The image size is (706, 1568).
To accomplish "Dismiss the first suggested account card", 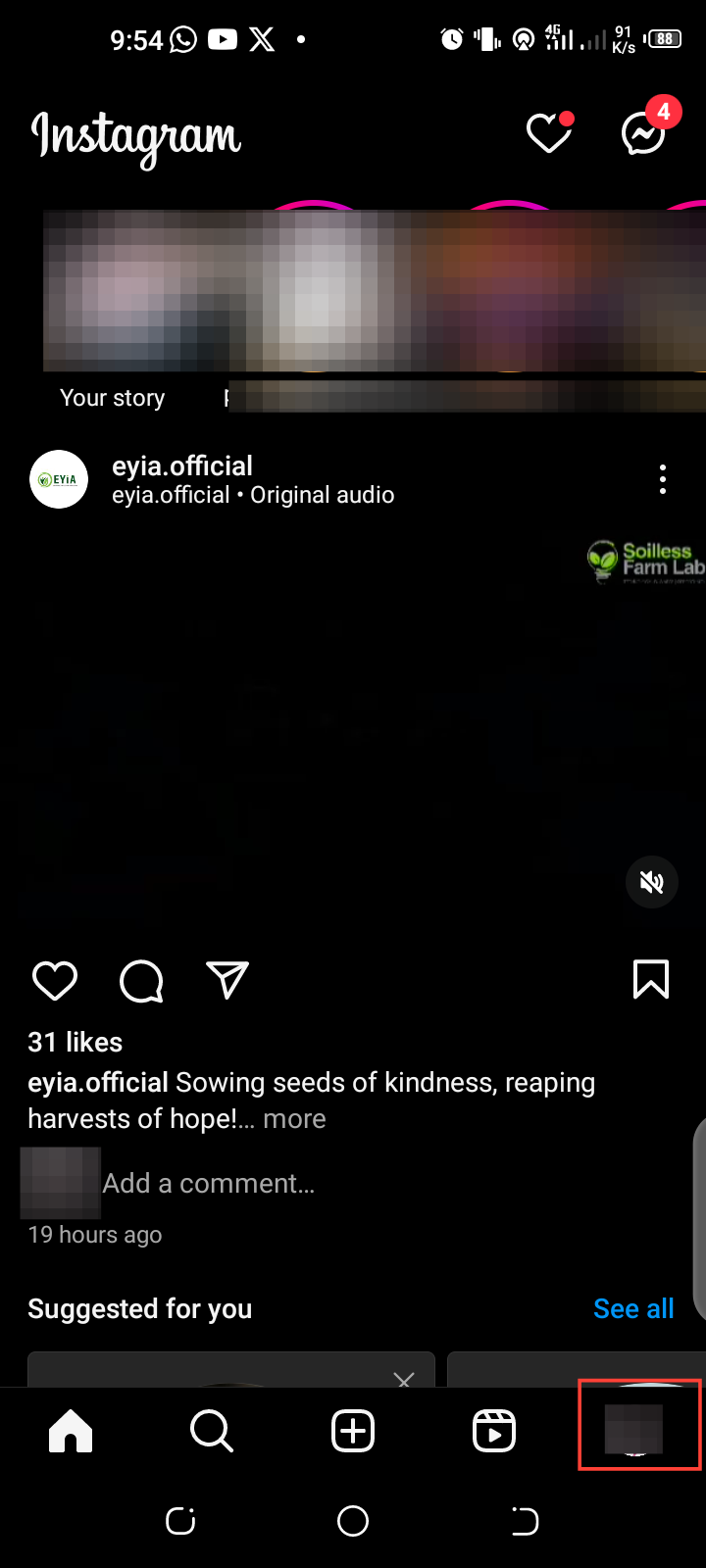I will coord(403,1379).
